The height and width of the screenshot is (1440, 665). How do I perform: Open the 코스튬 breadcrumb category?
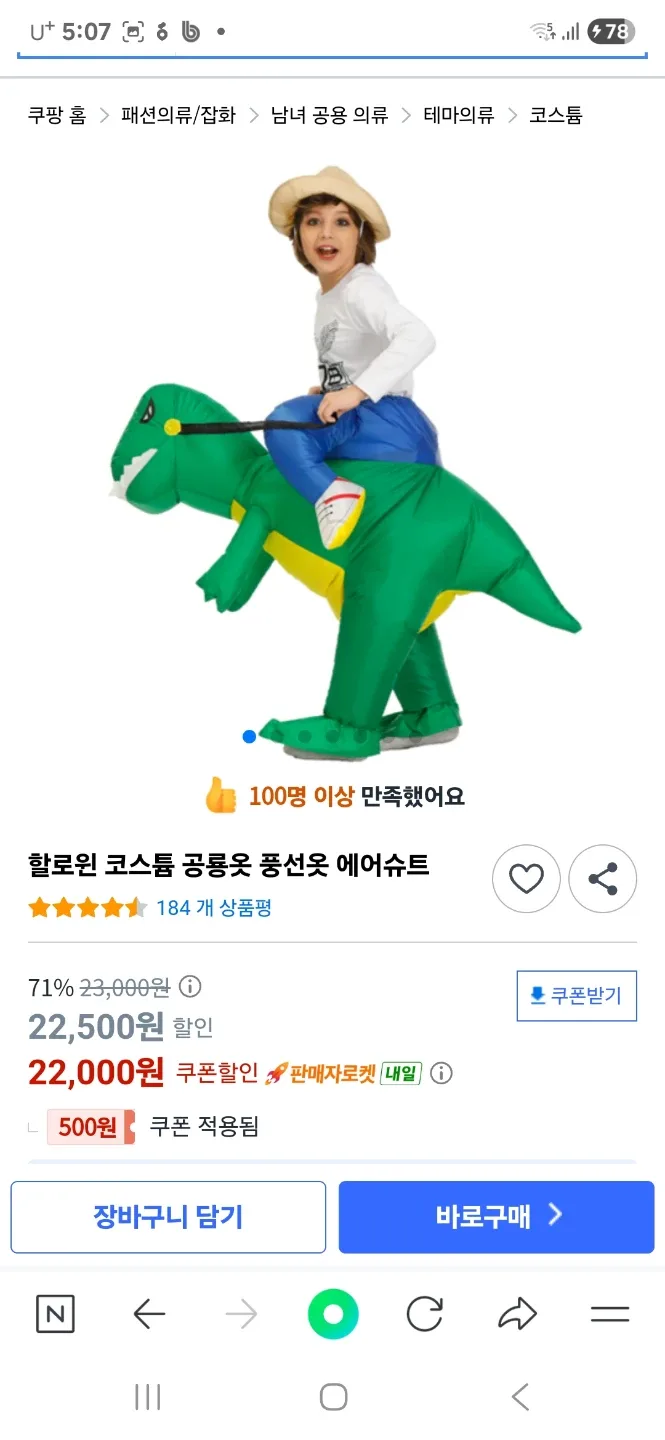click(x=555, y=115)
